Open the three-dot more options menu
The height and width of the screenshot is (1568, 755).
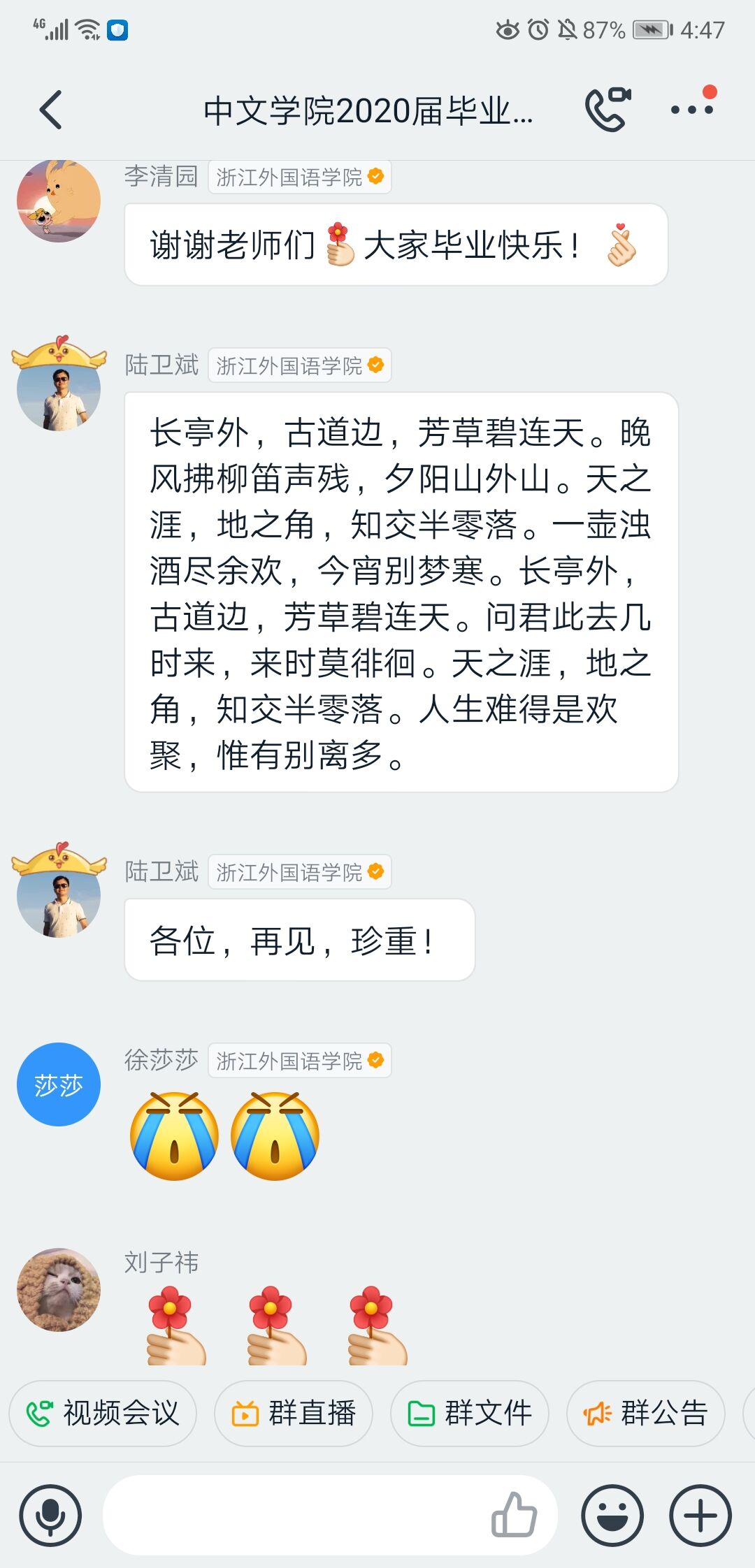[x=691, y=110]
